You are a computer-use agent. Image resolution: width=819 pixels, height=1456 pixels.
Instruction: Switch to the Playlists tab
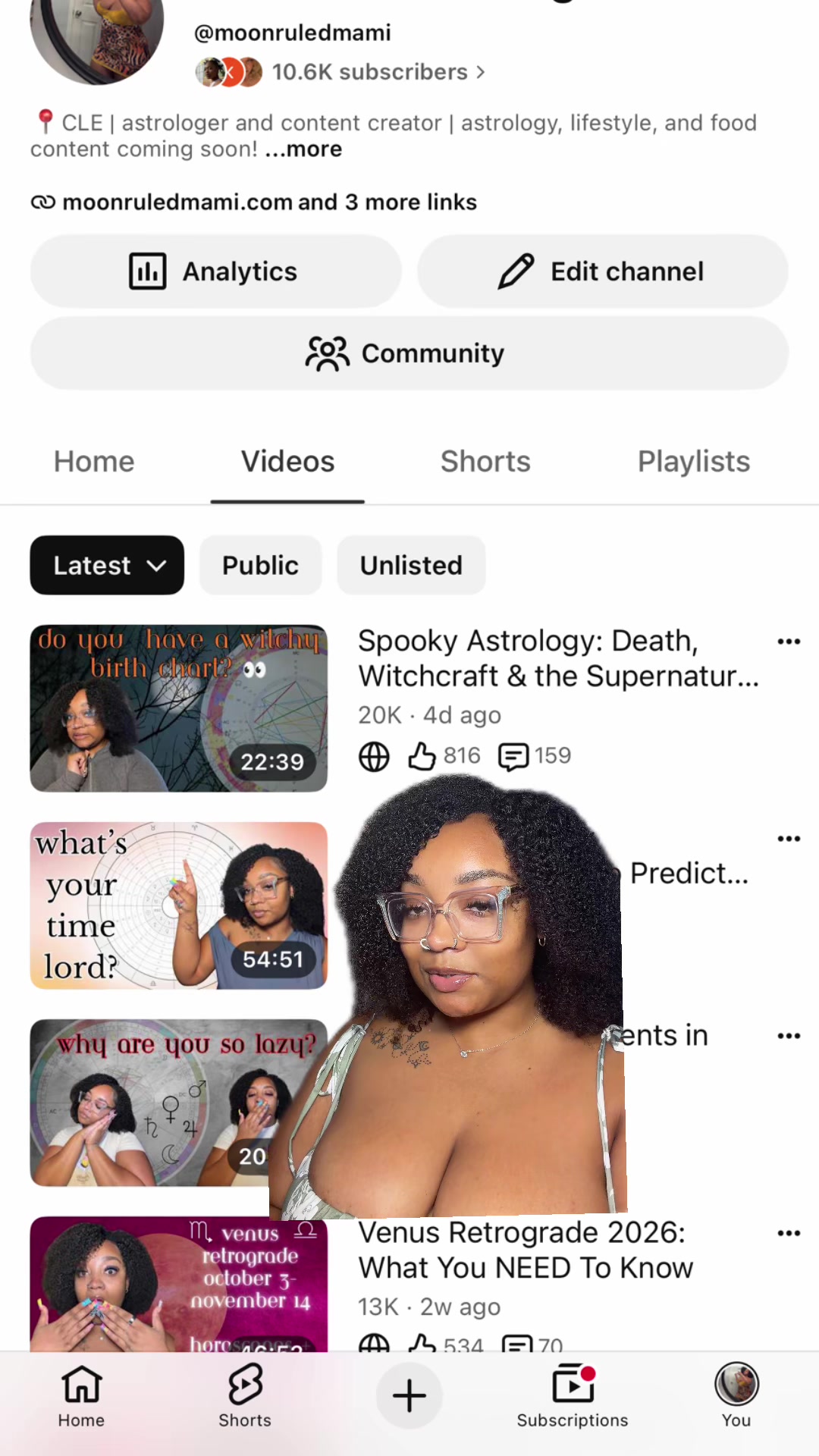click(x=693, y=461)
